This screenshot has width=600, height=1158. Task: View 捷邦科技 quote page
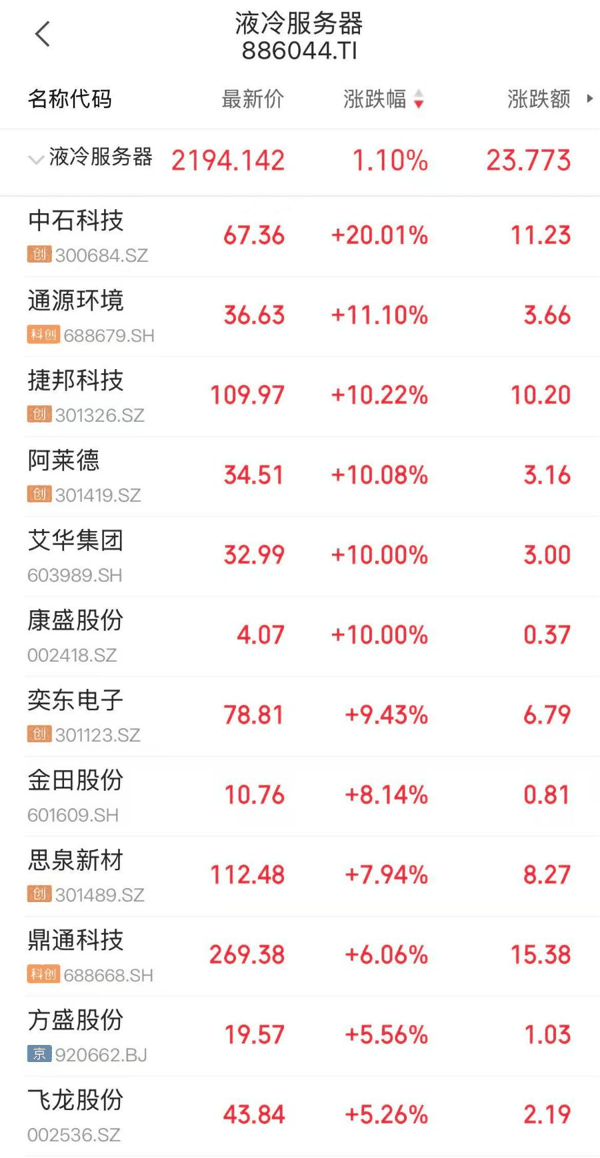pos(300,396)
